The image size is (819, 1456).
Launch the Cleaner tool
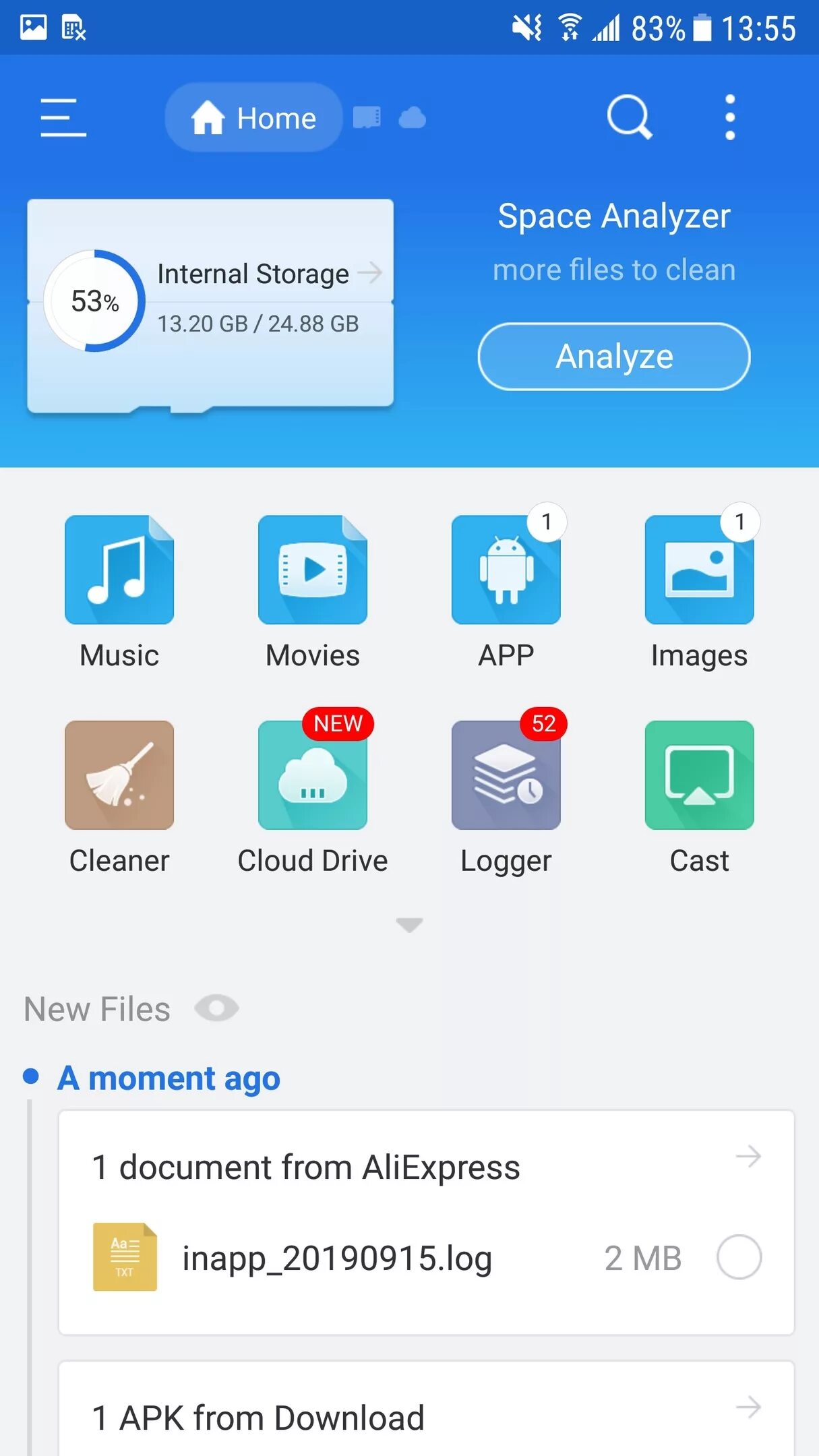click(x=119, y=797)
